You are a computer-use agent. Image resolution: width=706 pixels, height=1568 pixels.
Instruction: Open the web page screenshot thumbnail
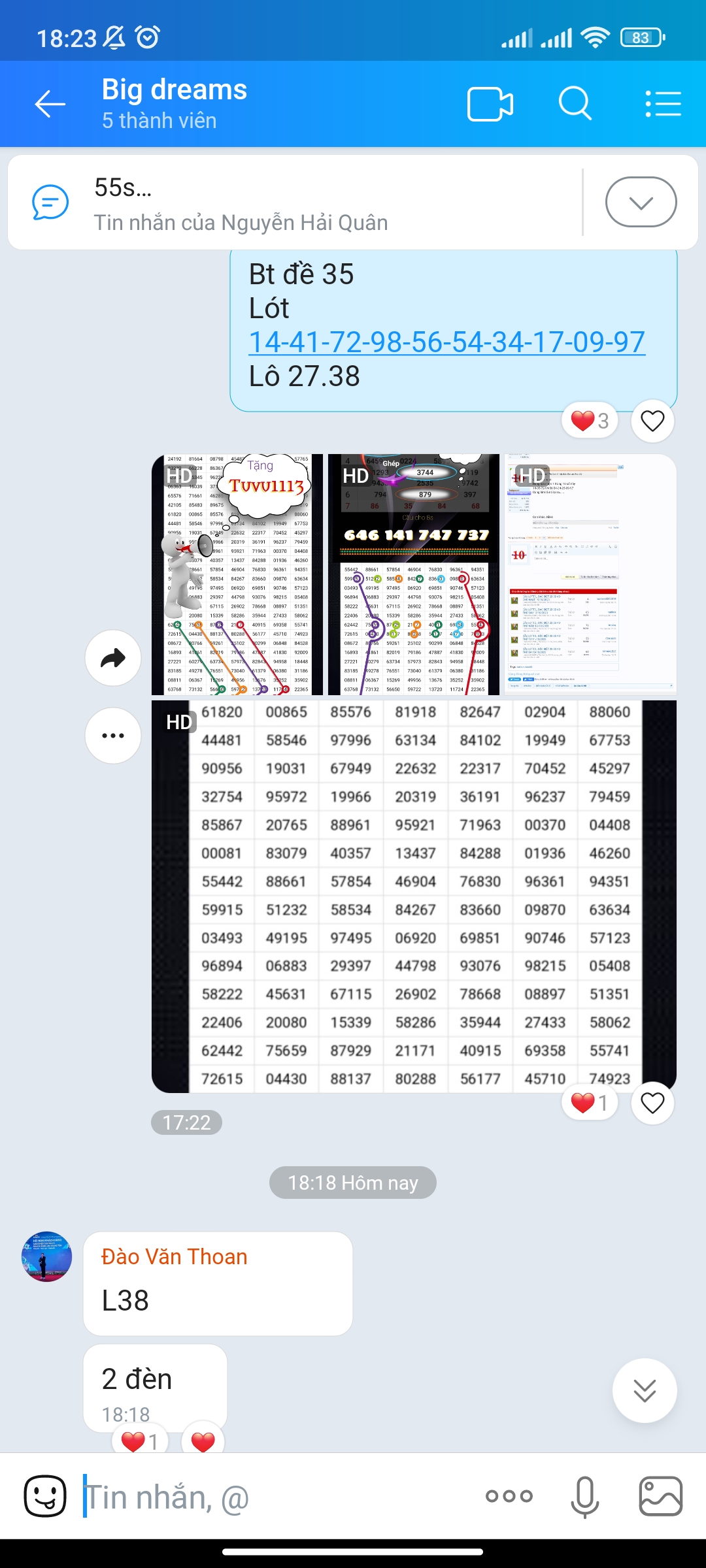[590, 574]
